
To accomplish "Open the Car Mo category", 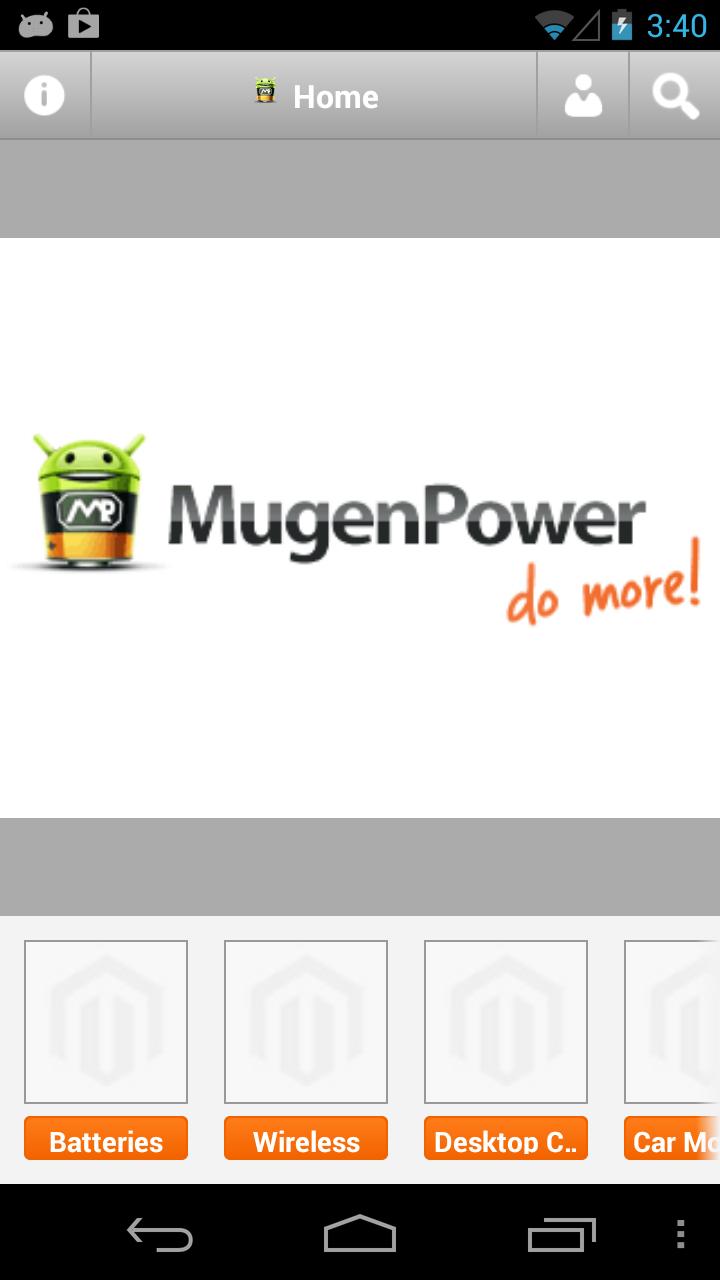I will pos(672,1140).
